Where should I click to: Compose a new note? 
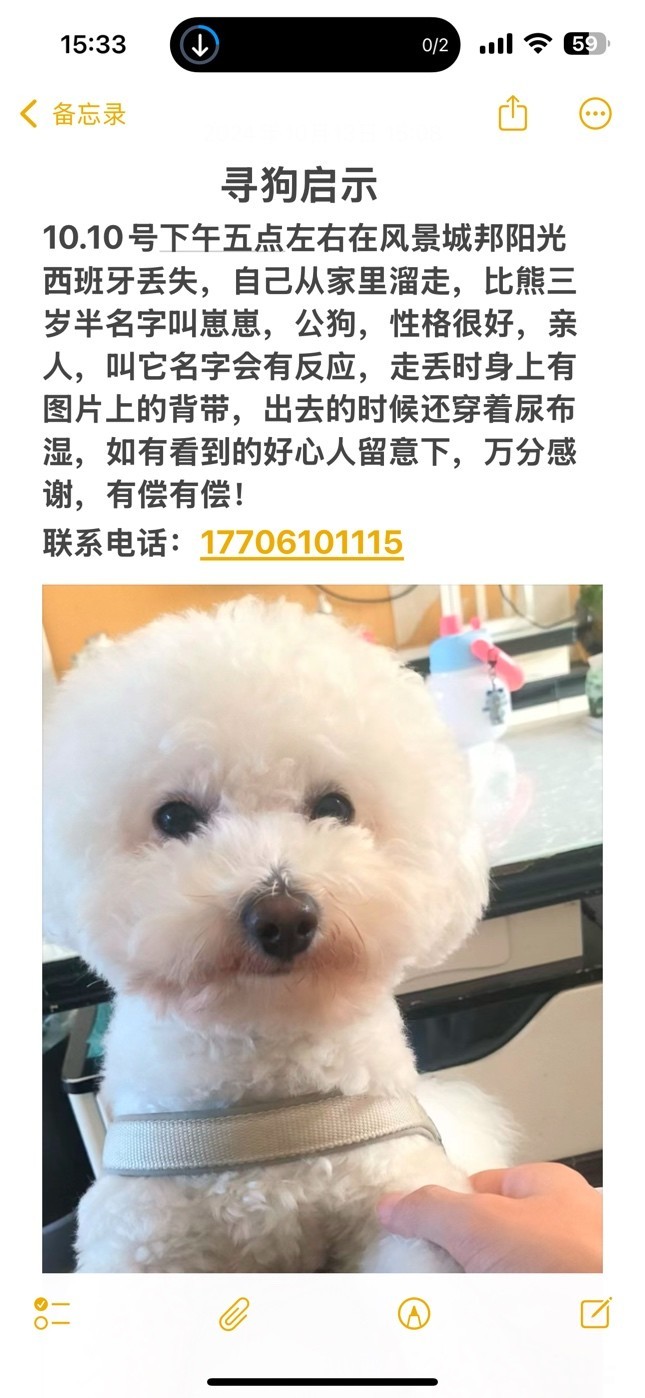coord(595,1312)
